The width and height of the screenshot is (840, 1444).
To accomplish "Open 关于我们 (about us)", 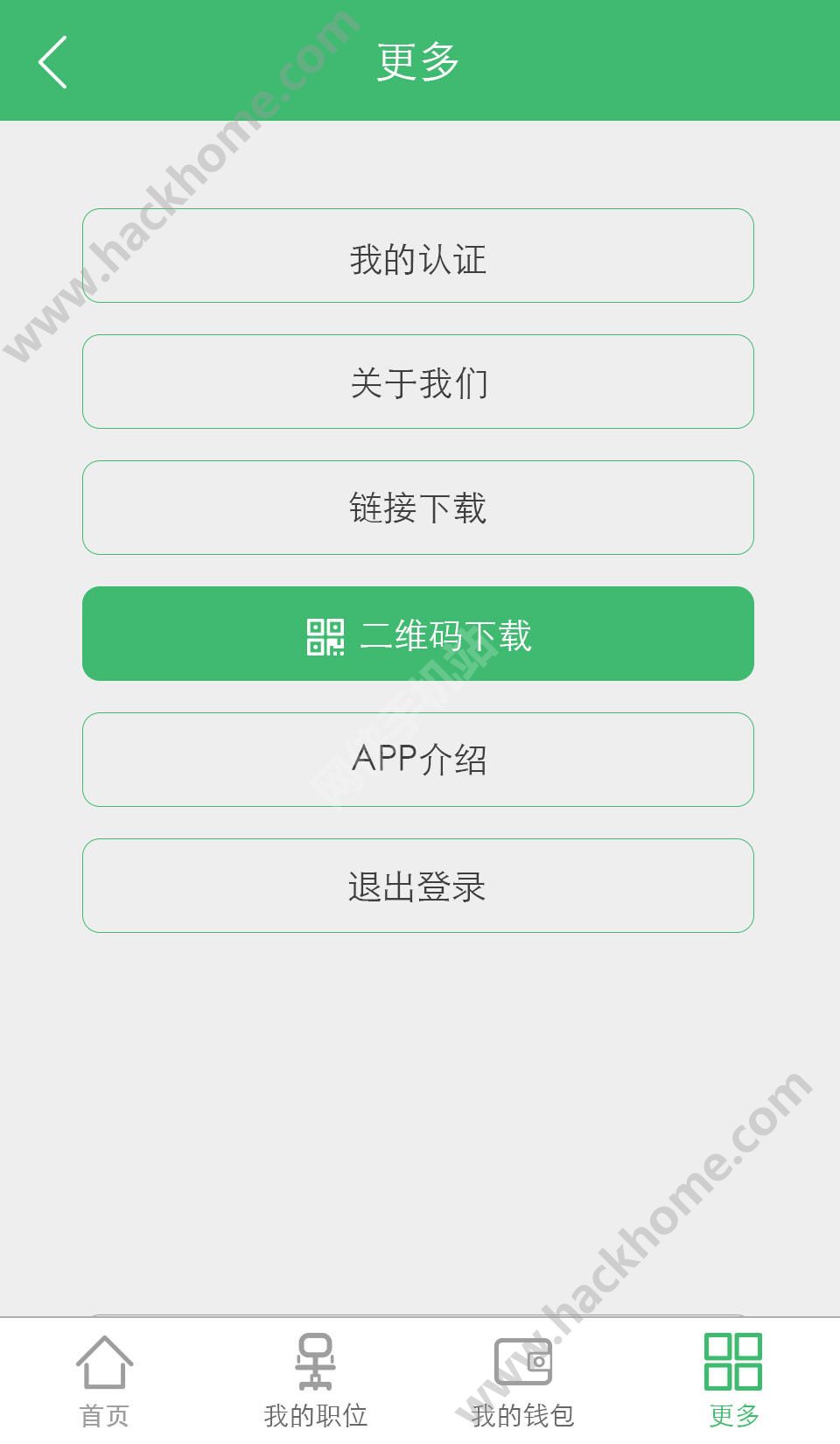I will 418,382.
